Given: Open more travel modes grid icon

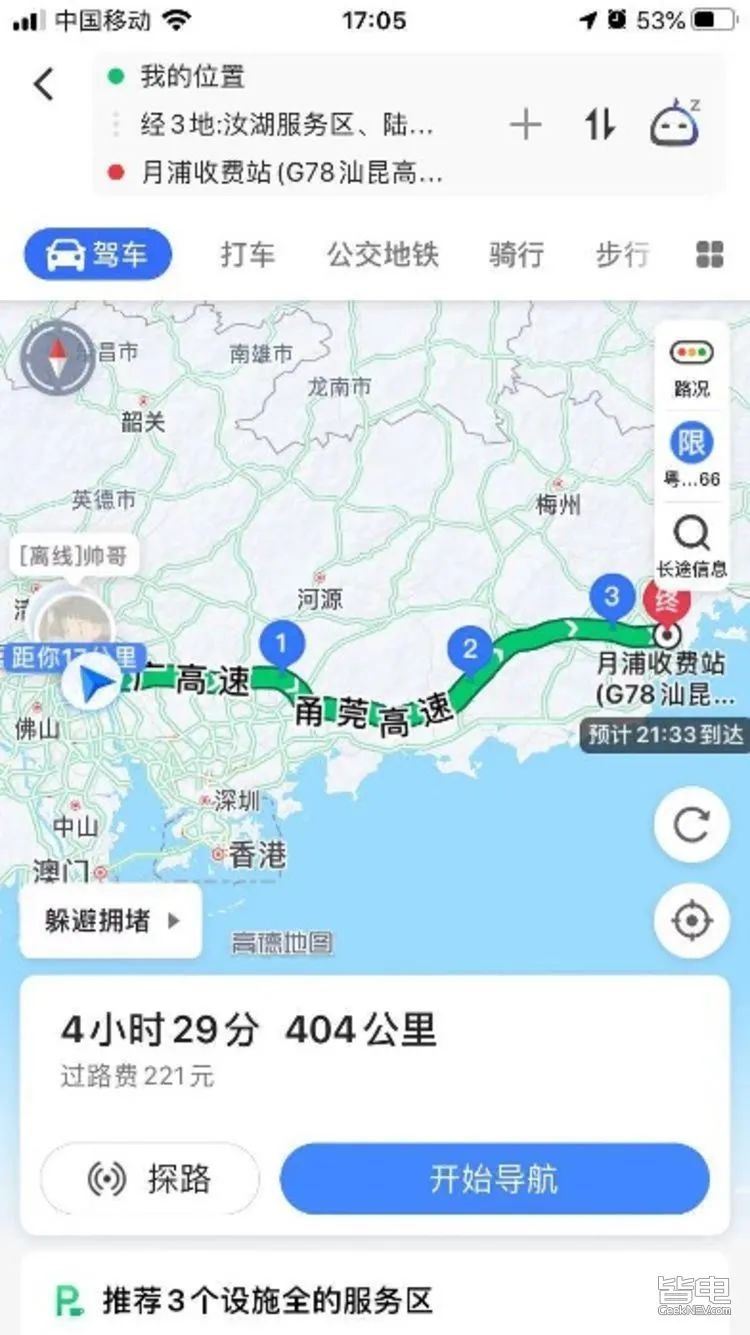Looking at the screenshot, I should [x=710, y=255].
